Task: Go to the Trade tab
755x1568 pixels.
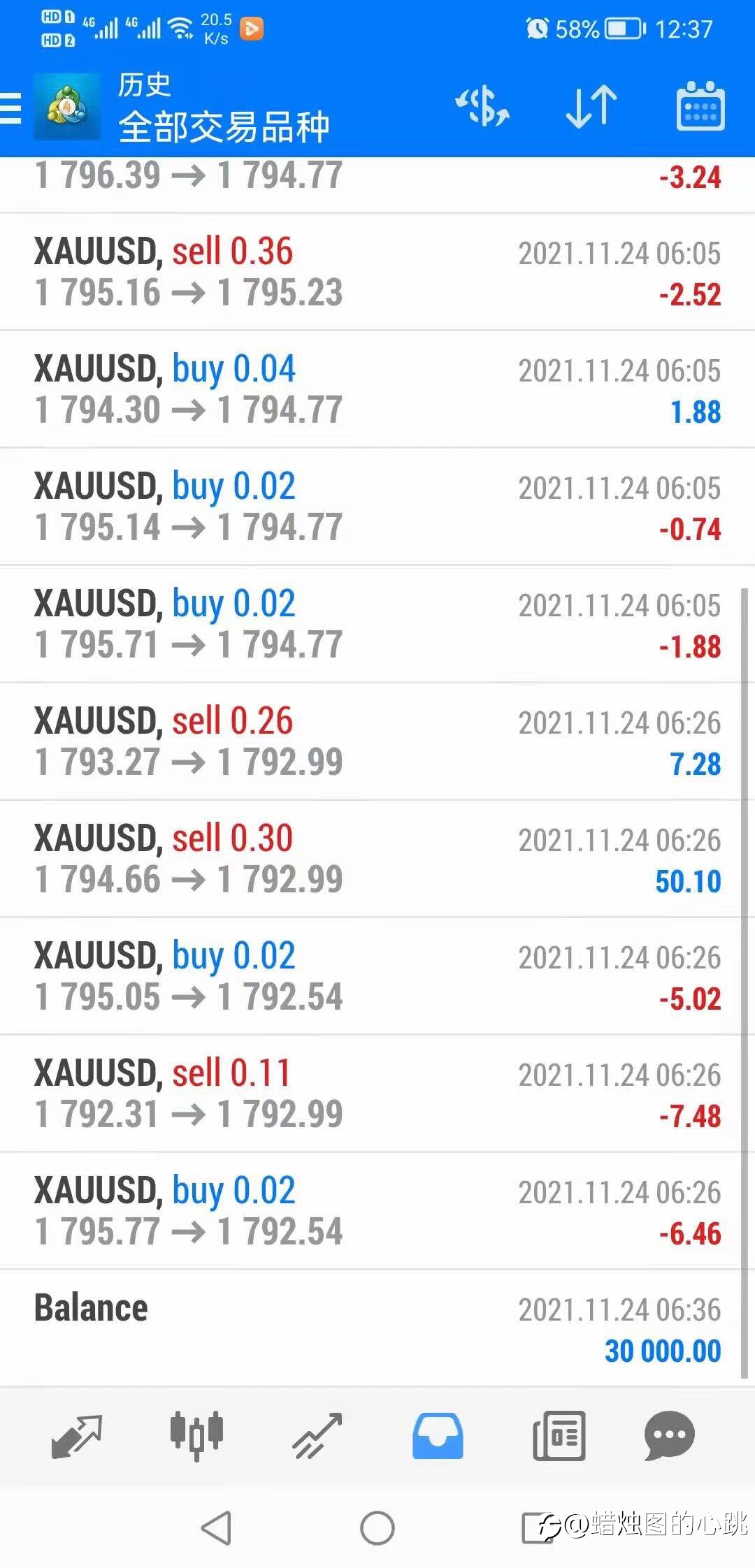Action: click(x=317, y=1436)
